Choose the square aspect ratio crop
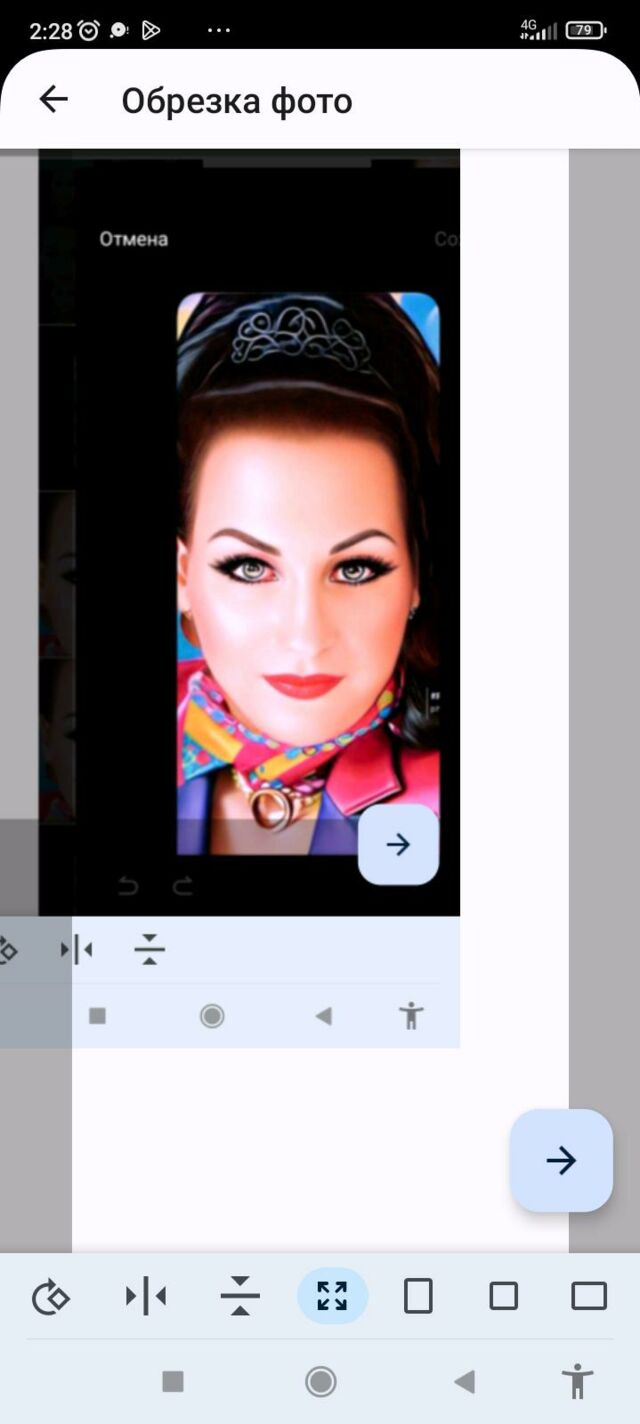The image size is (640, 1424). pyautogui.click(x=503, y=1297)
